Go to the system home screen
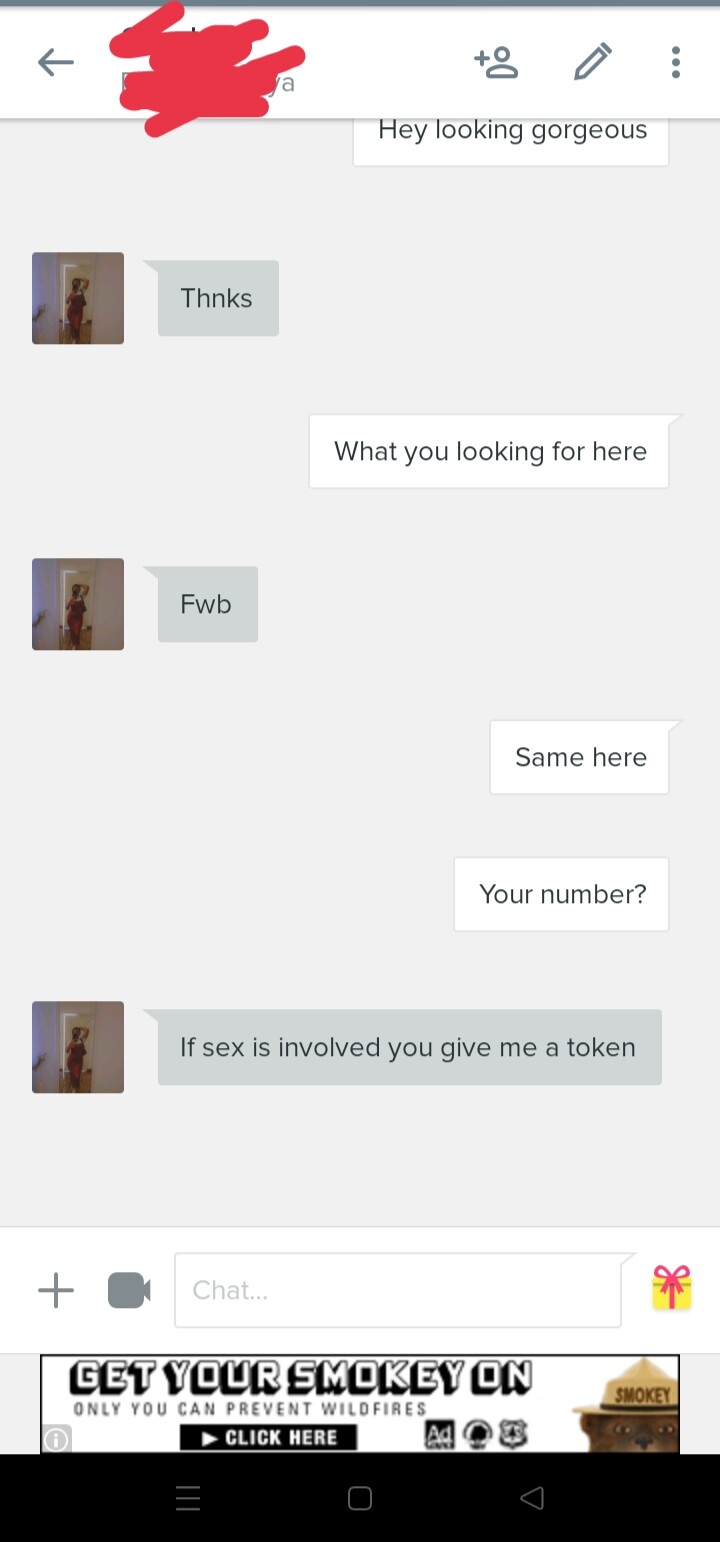The height and width of the screenshot is (1542, 720). click(x=360, y=1497)
